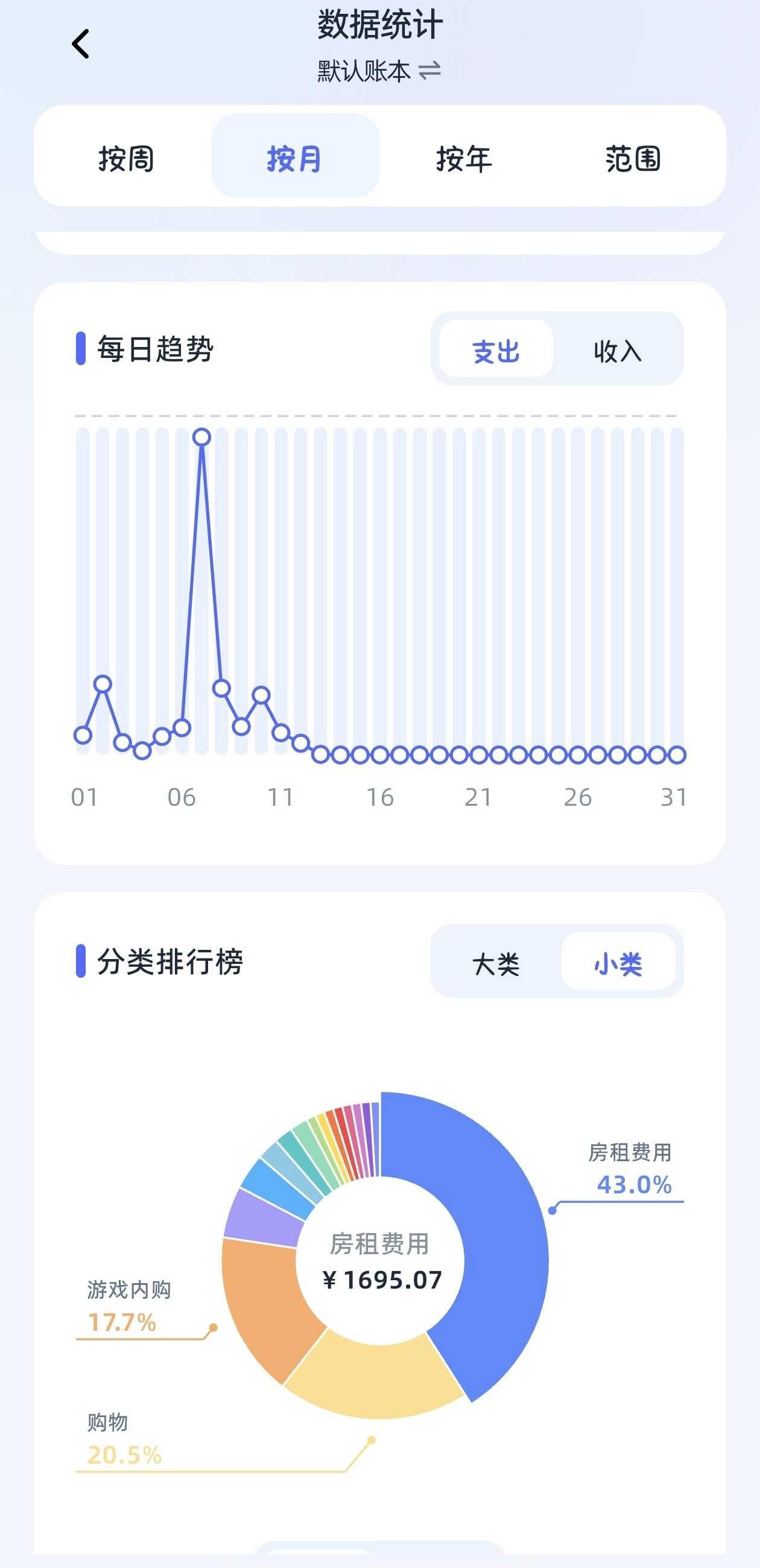Tap the peak data point on day 07
760x1568 pixels.
pyautogui.click(x=202, y=437)
